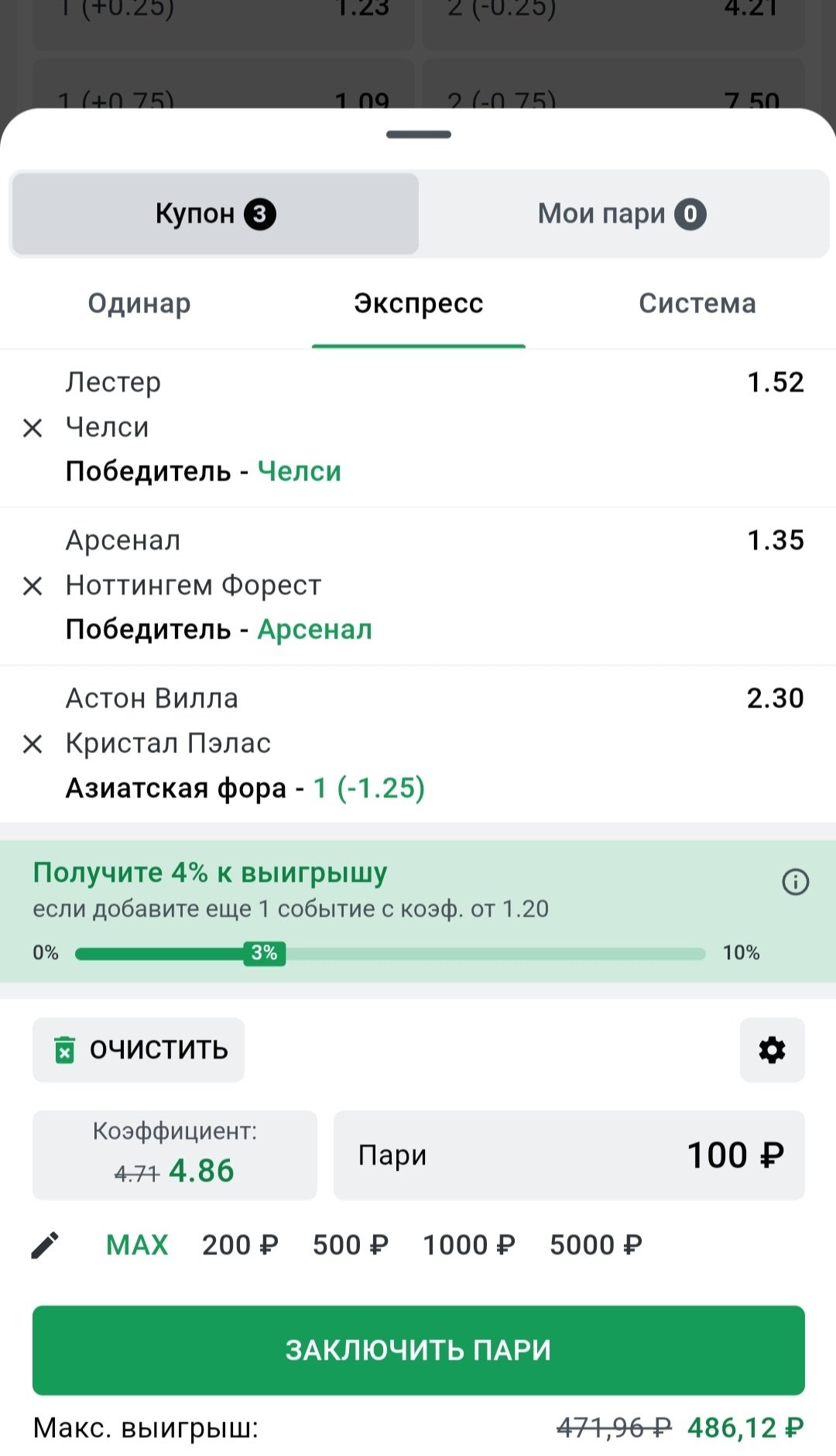836x1456 pixels.
Task: Switch to the Мои пари tab
Action: (622, 214)
